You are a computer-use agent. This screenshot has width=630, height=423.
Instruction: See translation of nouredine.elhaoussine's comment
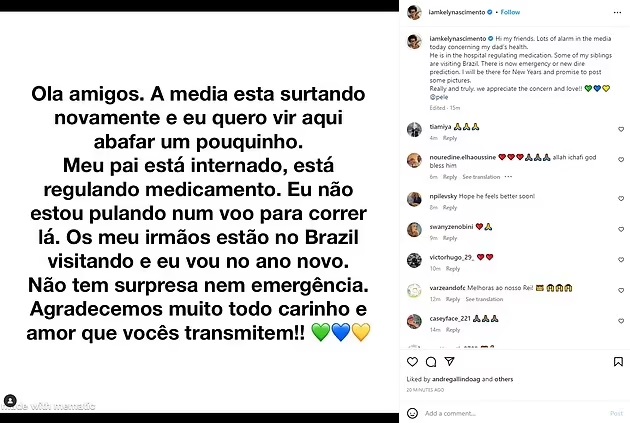(x=479, y=177)
